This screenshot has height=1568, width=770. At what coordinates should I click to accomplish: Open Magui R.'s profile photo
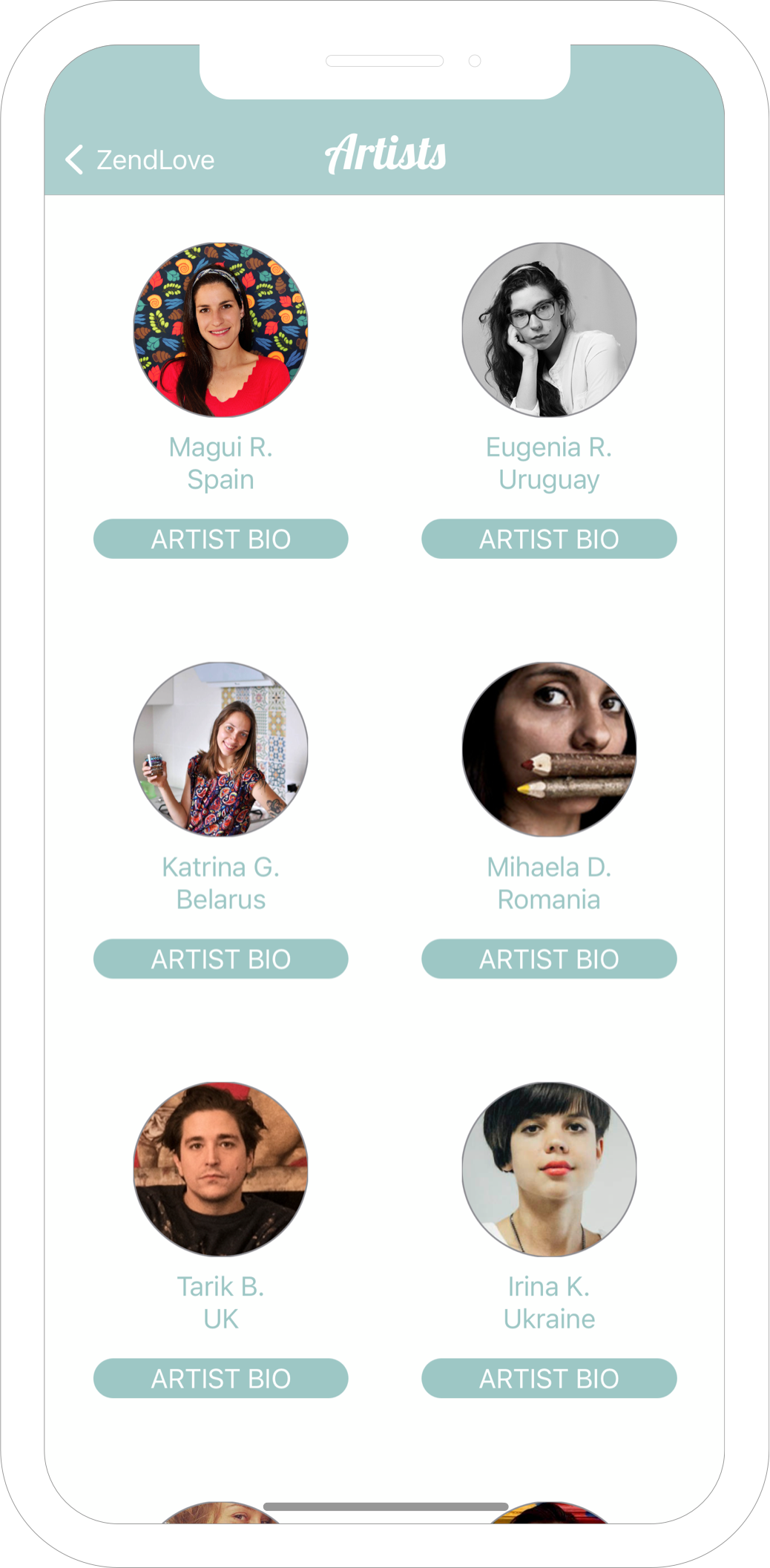220,327
